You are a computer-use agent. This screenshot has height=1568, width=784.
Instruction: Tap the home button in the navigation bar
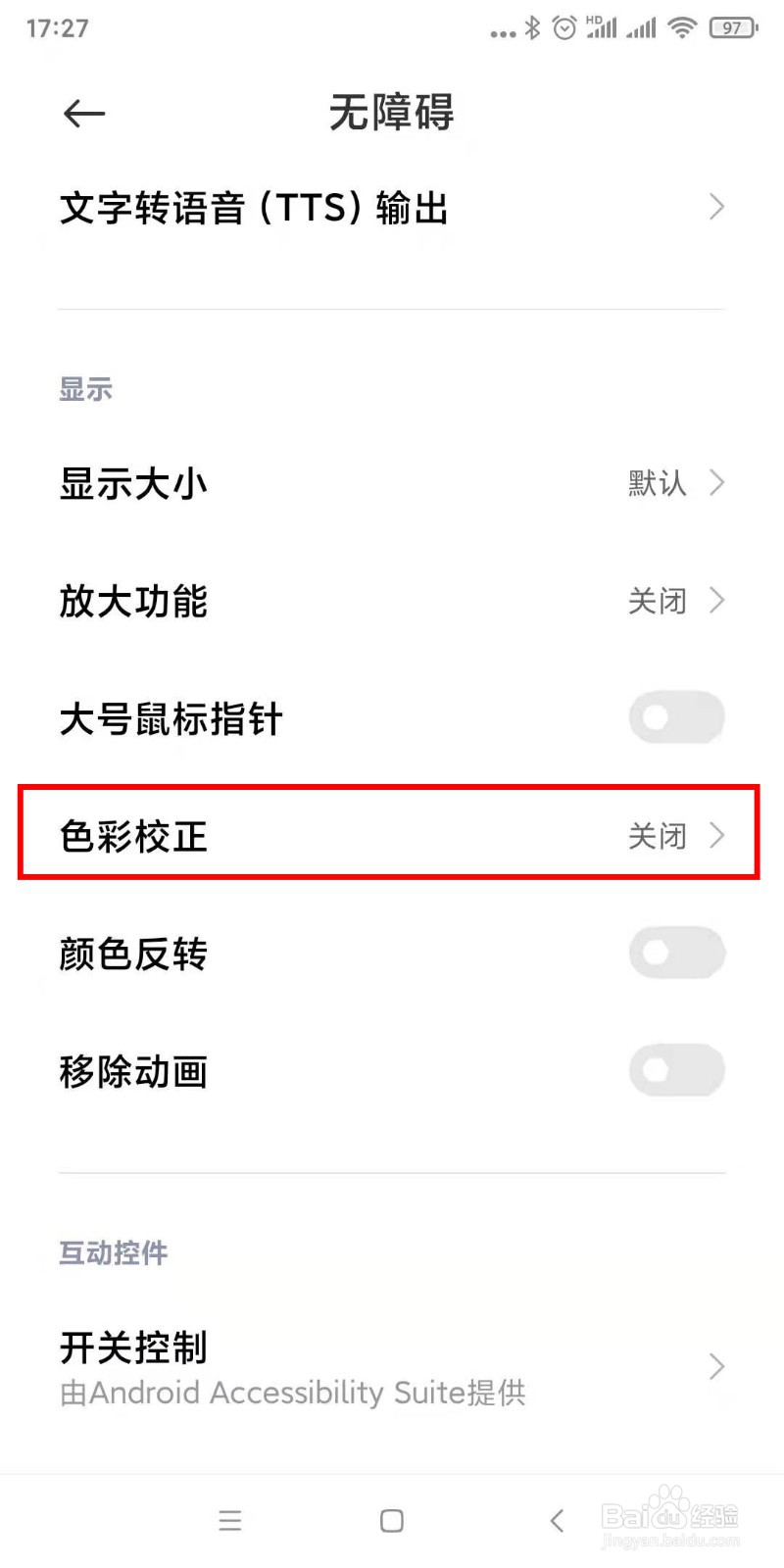390,1521
